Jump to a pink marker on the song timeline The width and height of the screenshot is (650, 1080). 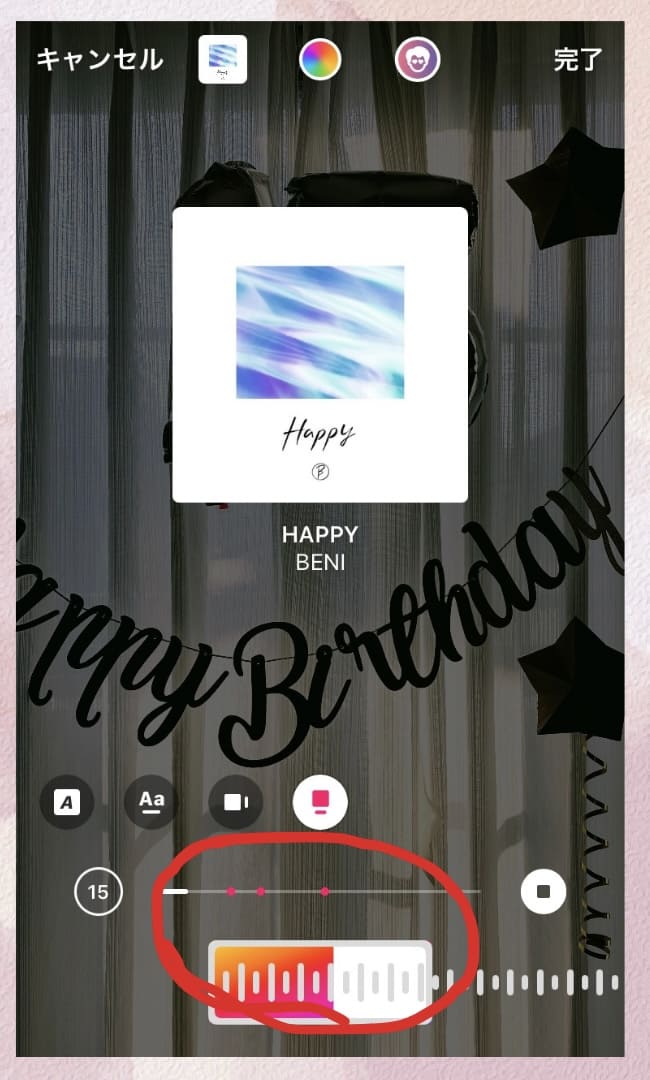[x=325, y=891]
